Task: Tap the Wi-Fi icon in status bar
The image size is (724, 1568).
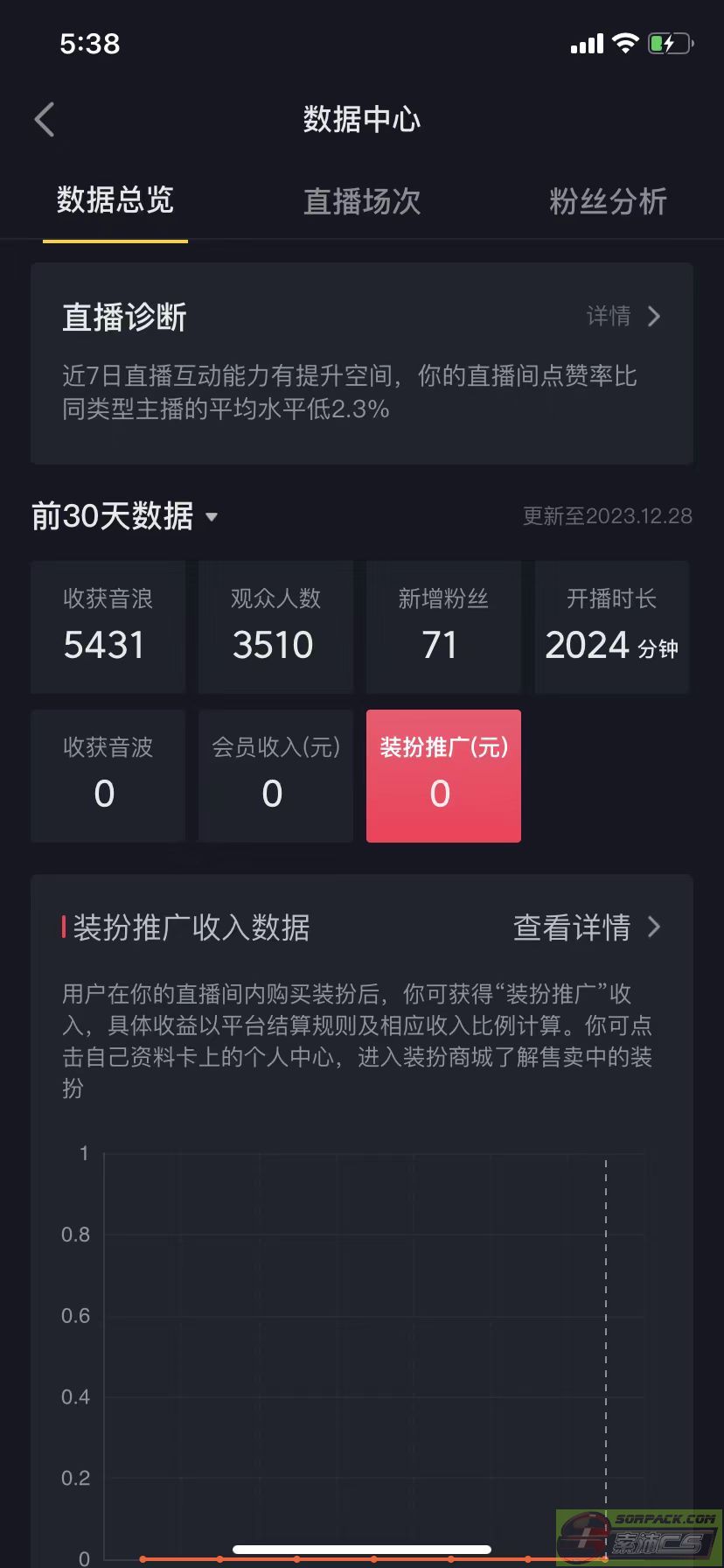Action: (x=624, y=43)
